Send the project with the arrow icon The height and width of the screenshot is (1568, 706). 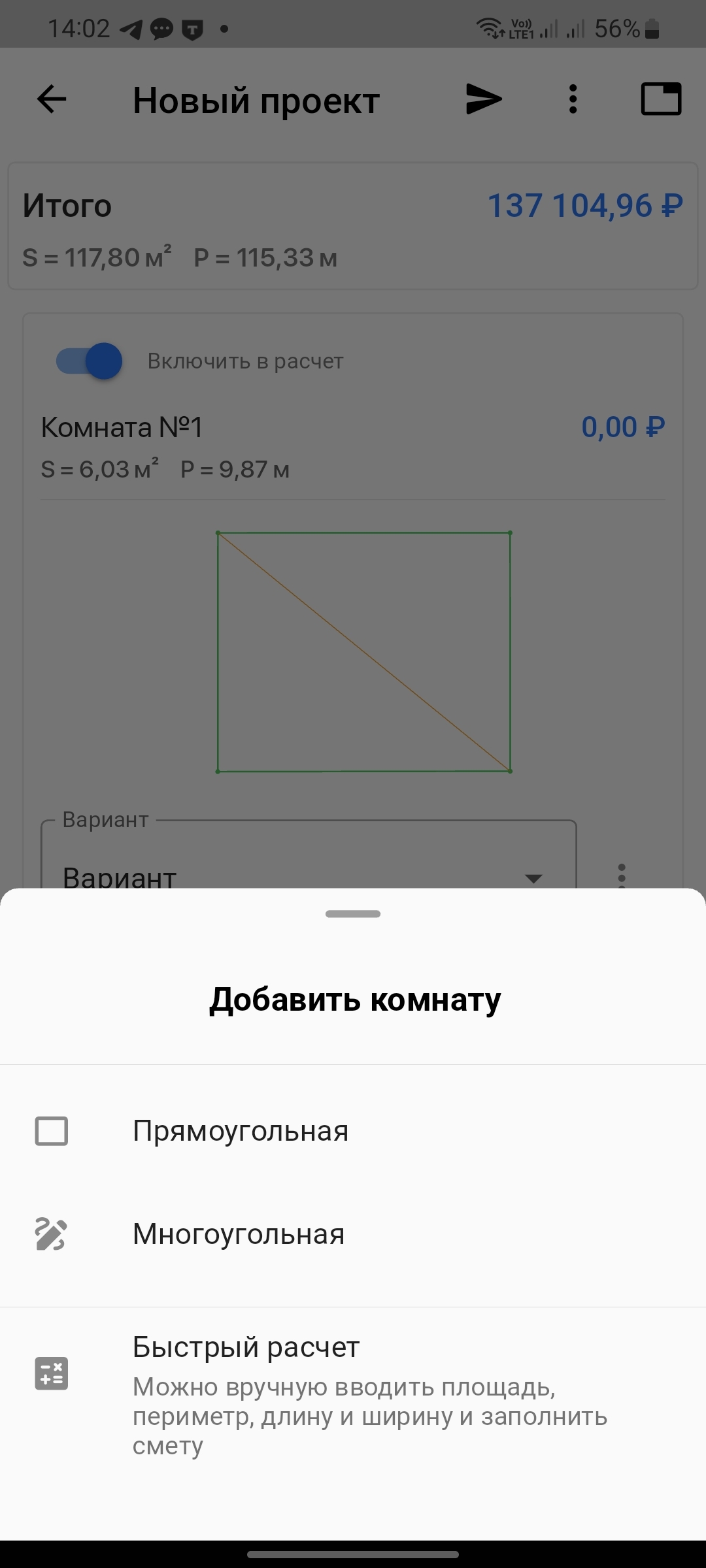click(x=483, y=100)
